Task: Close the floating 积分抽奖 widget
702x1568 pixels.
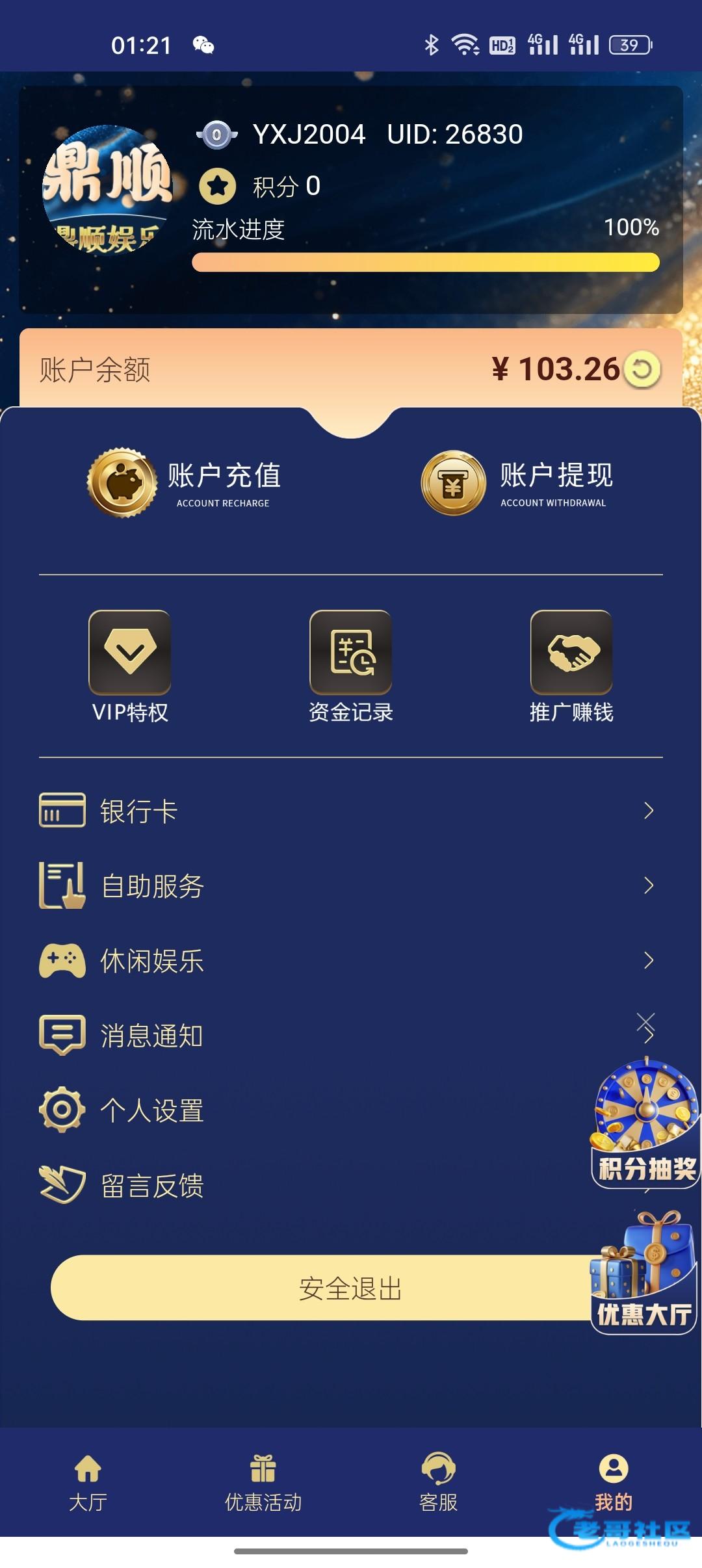Action: pyautogui.click(x=645, y=1021)
